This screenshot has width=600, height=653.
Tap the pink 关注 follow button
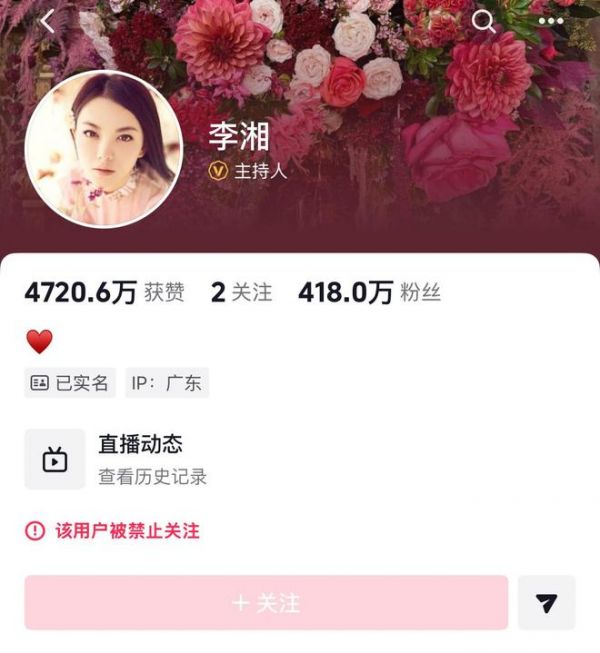(266, 602)
